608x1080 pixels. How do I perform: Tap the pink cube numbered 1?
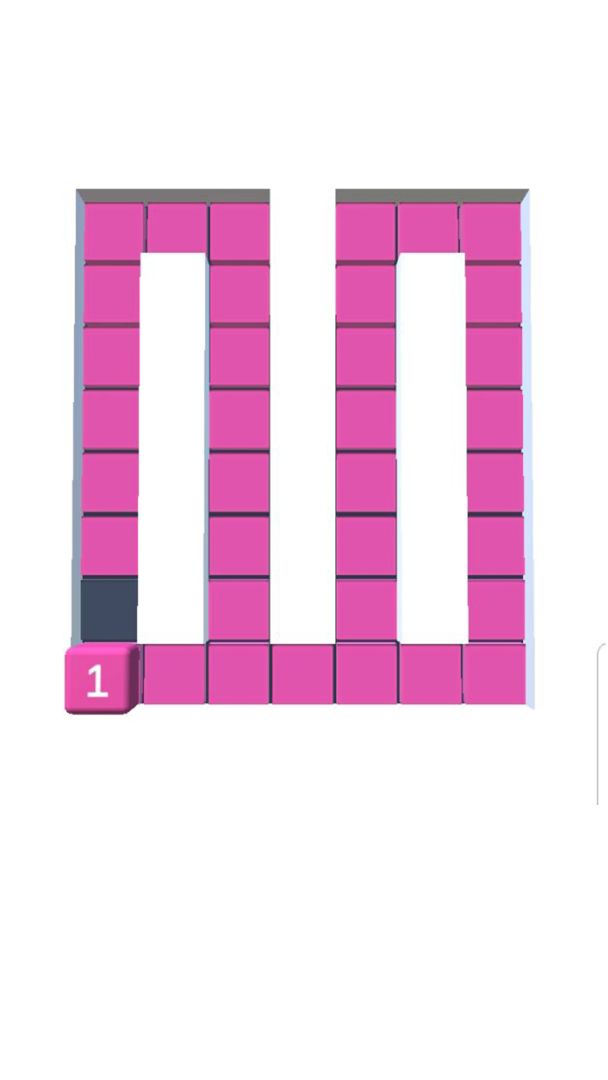98,680
